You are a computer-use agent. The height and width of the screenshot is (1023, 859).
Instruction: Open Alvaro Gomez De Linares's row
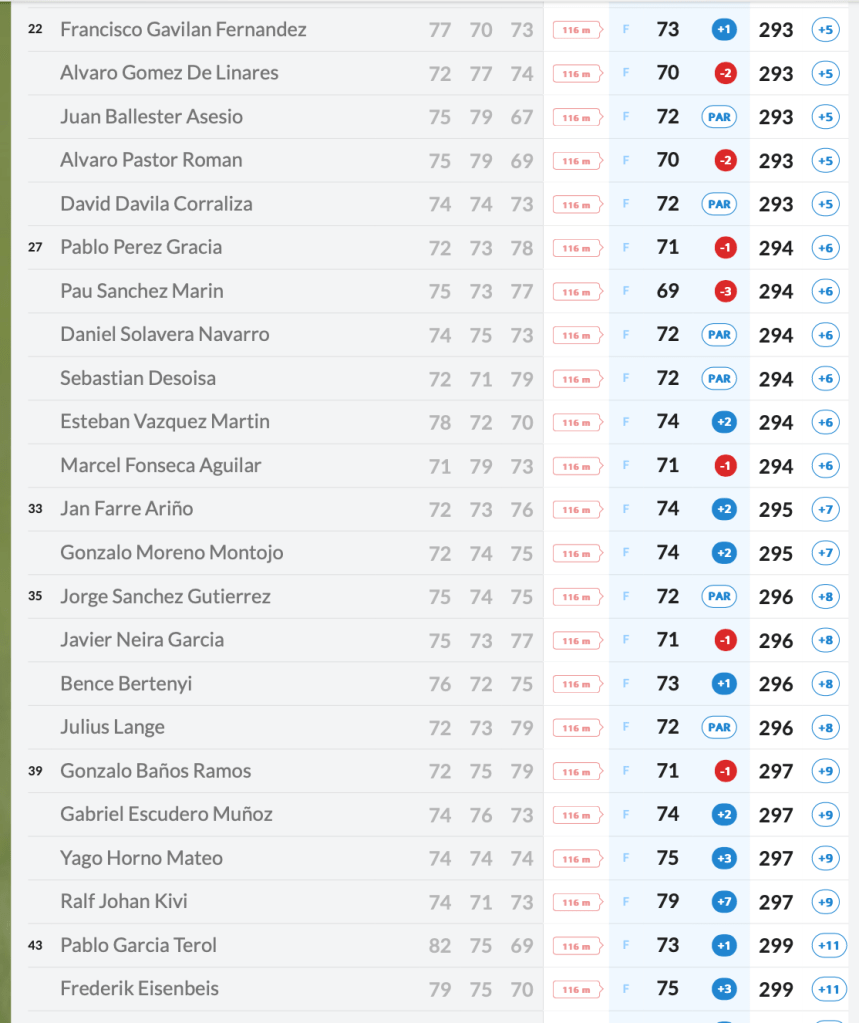click(x=169, y=73)
